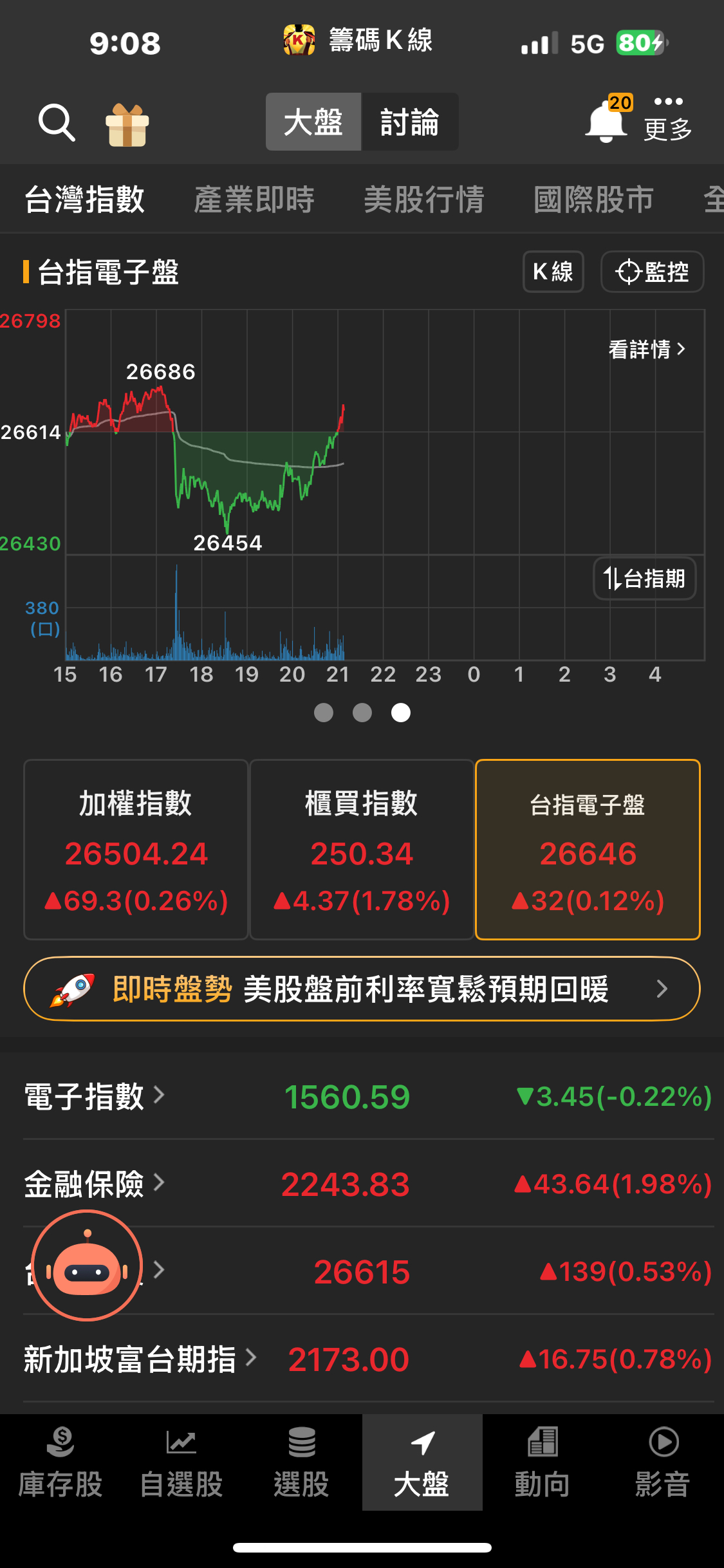Select the third page indicator dot
This screenshot has height=1568, width=724.
[x=401, y=713]
